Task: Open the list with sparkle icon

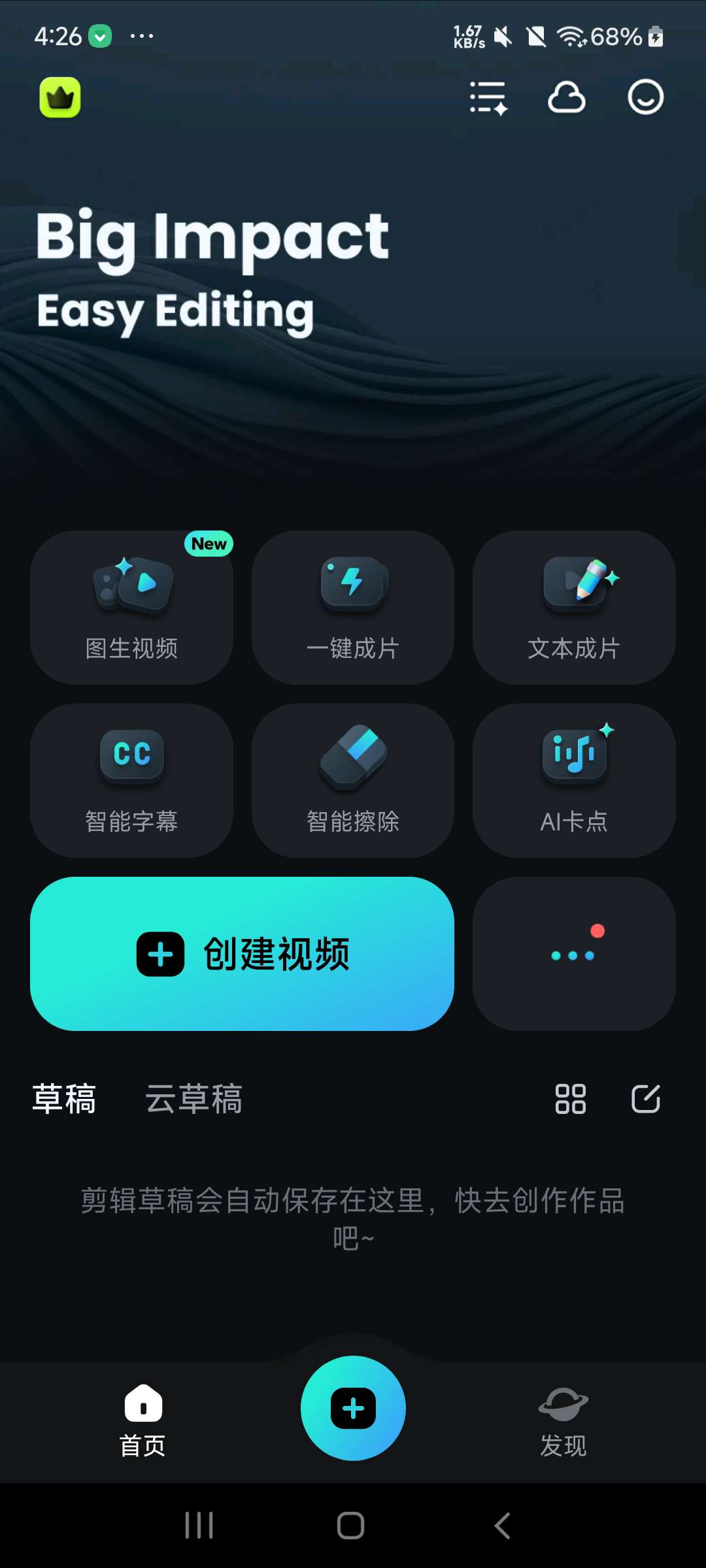Action: [488, 98]
